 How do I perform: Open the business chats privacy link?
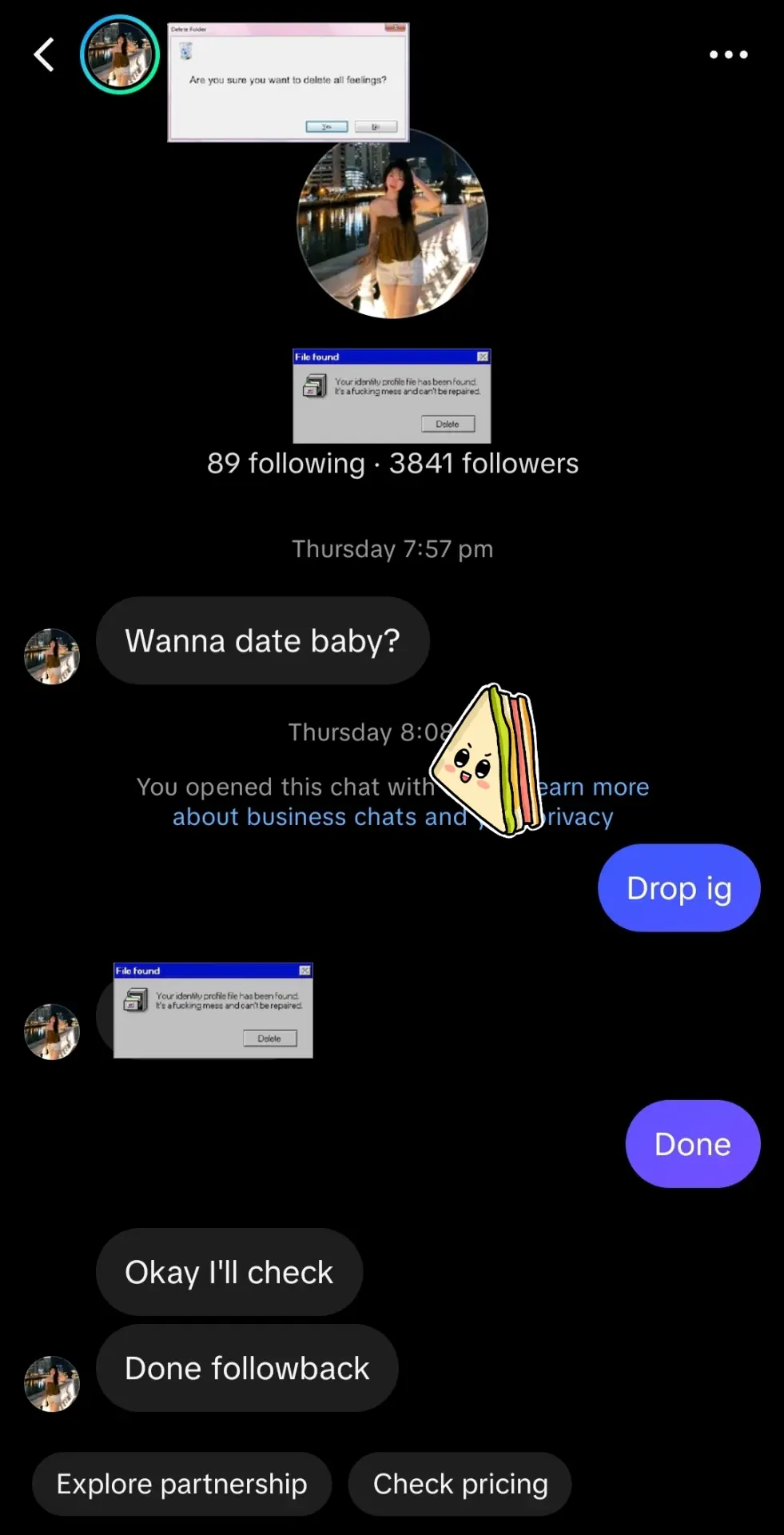393,802
